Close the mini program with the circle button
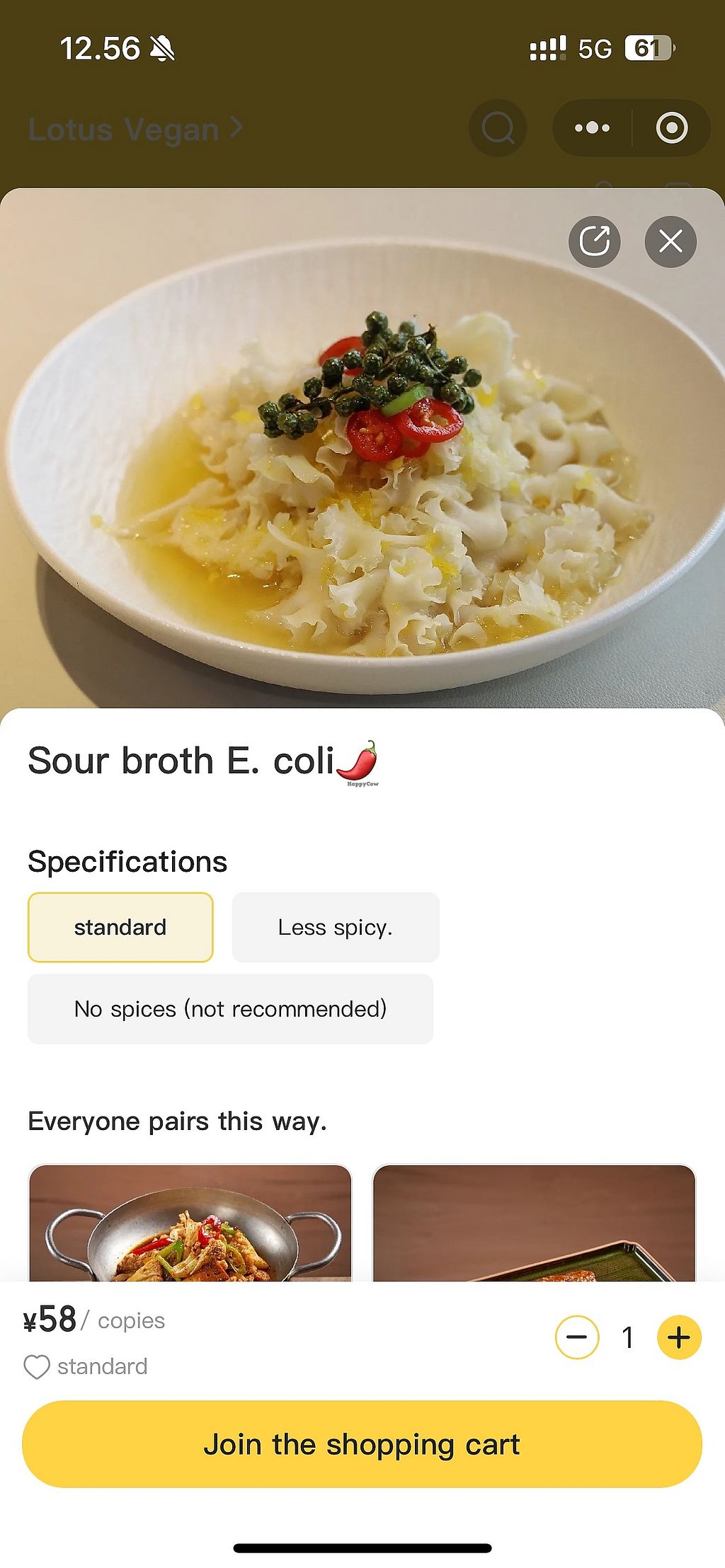 click(671, 128)
